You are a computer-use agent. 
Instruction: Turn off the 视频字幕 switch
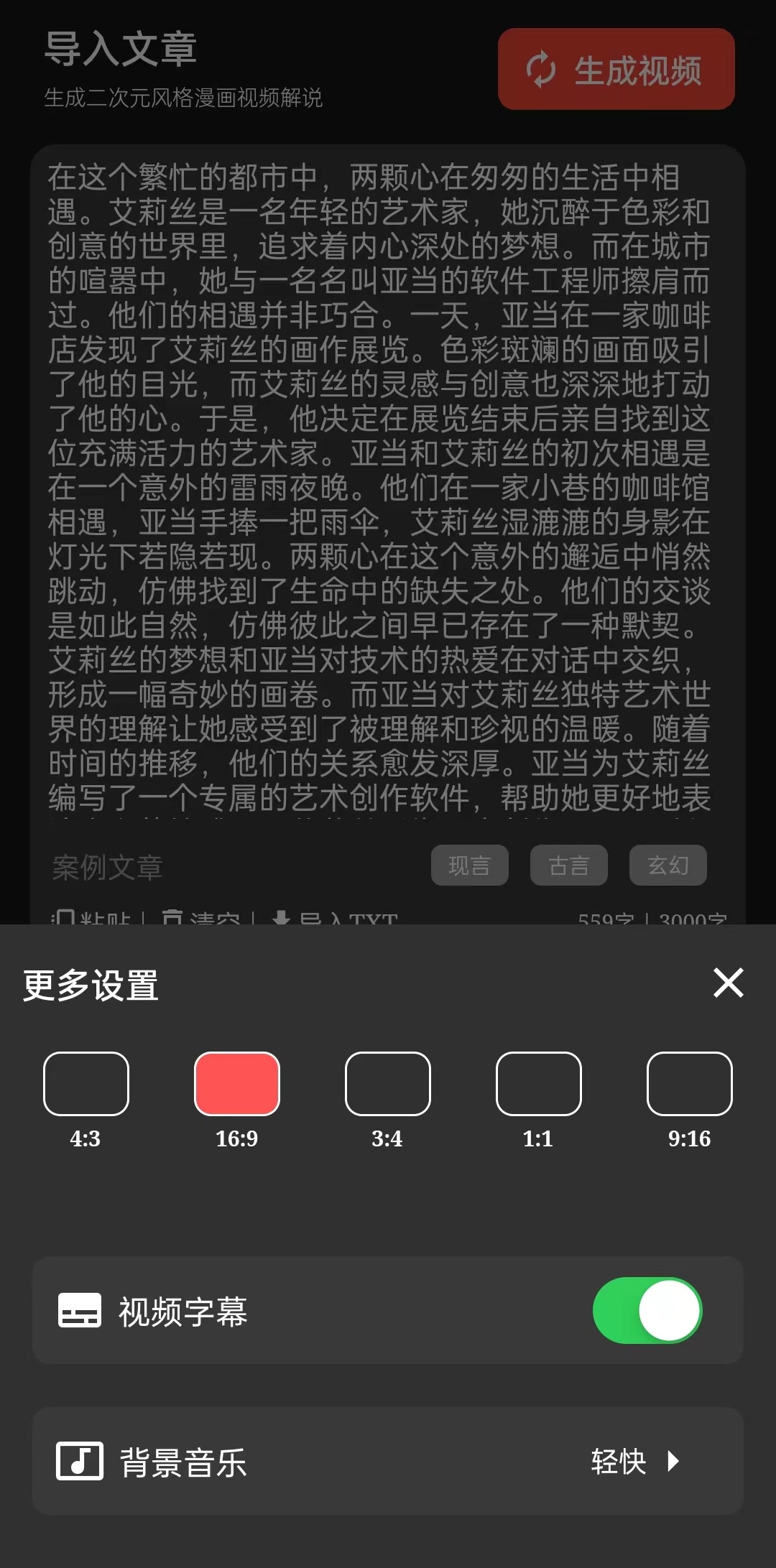[647, 1310]
